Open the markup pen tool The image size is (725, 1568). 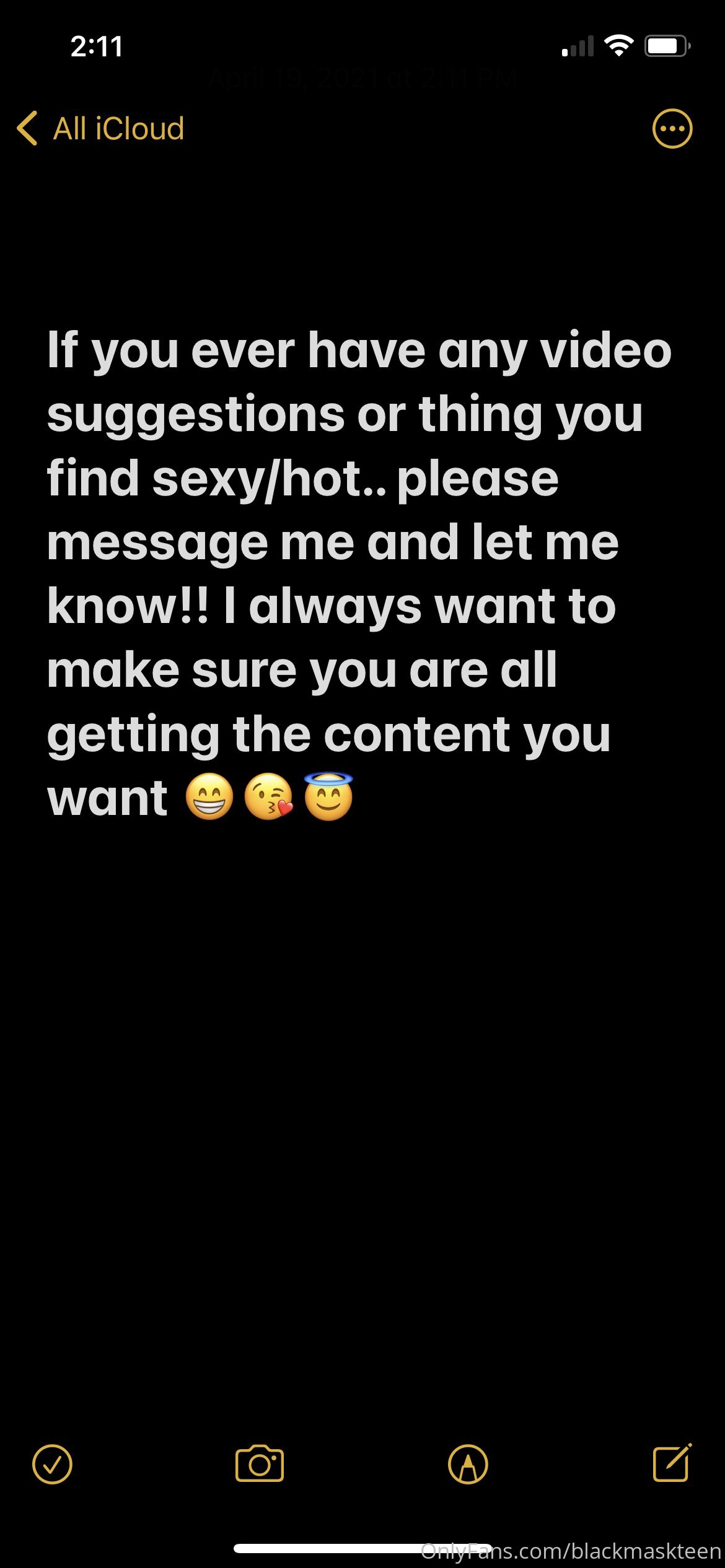(468, 1464)
